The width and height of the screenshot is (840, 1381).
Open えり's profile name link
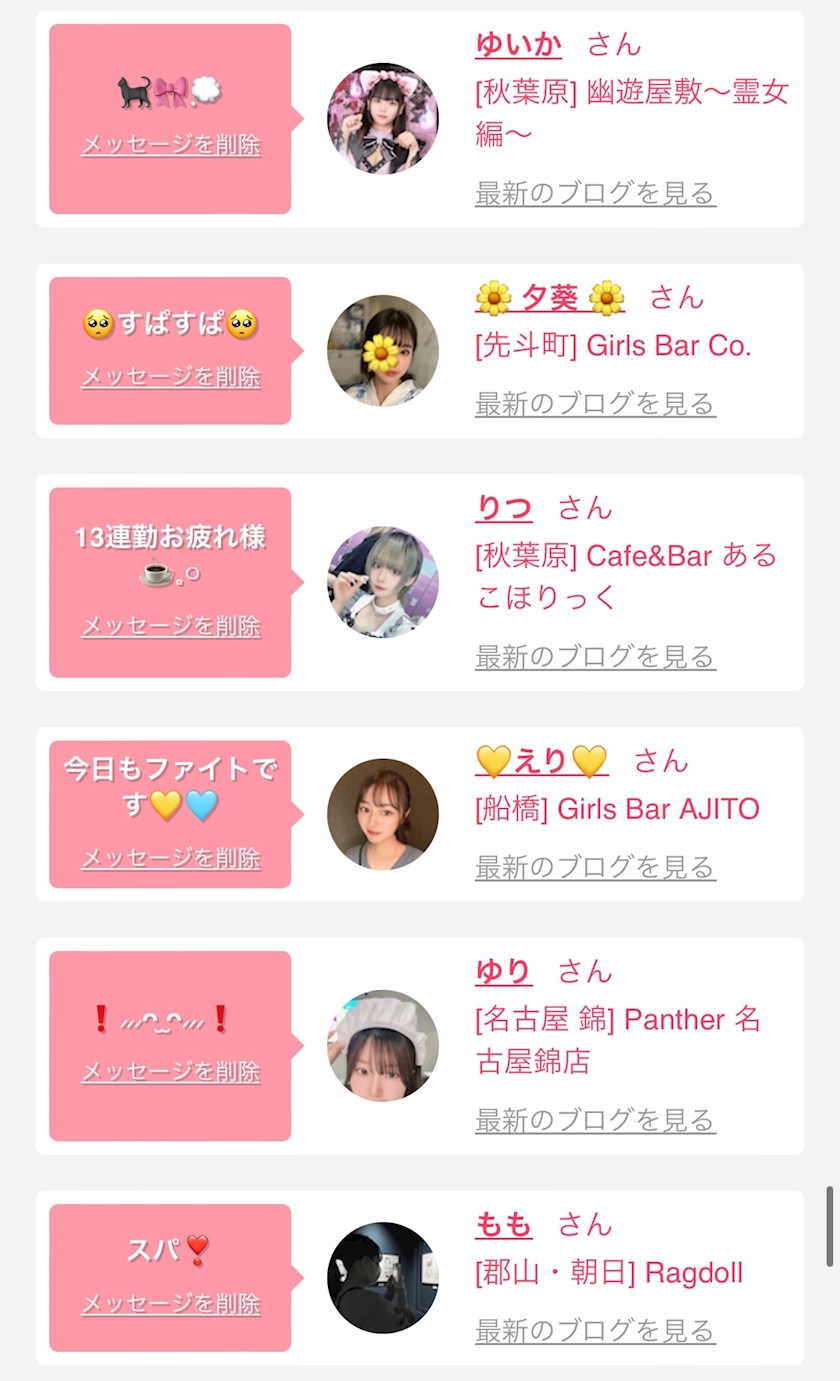pyautogui.click(x=541, y=761)
